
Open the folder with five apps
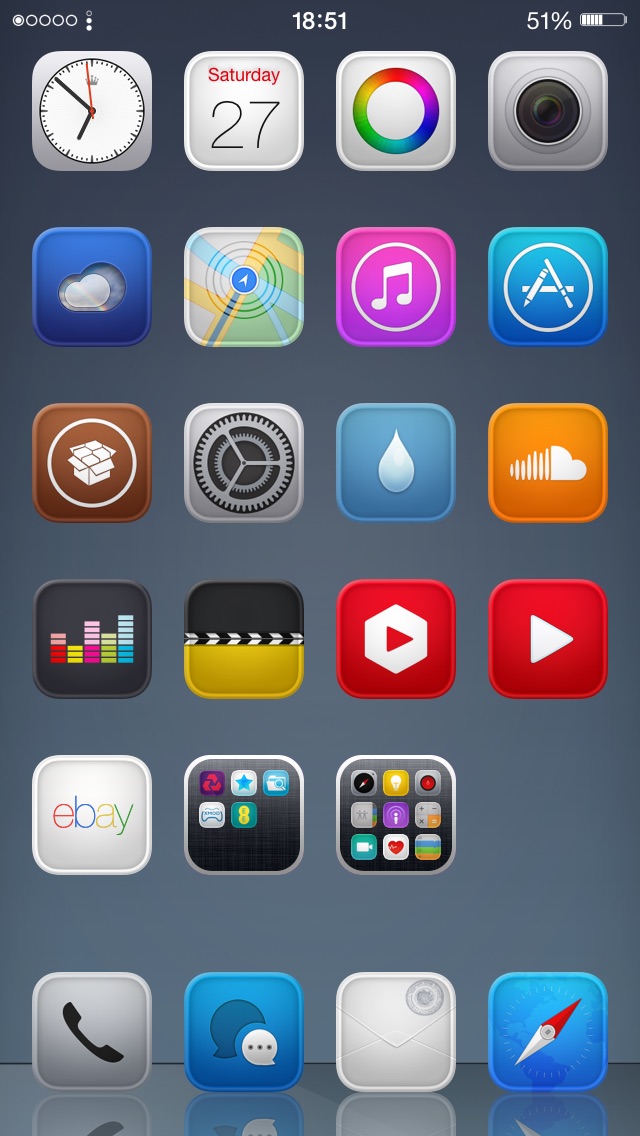[x=244, y=815]
